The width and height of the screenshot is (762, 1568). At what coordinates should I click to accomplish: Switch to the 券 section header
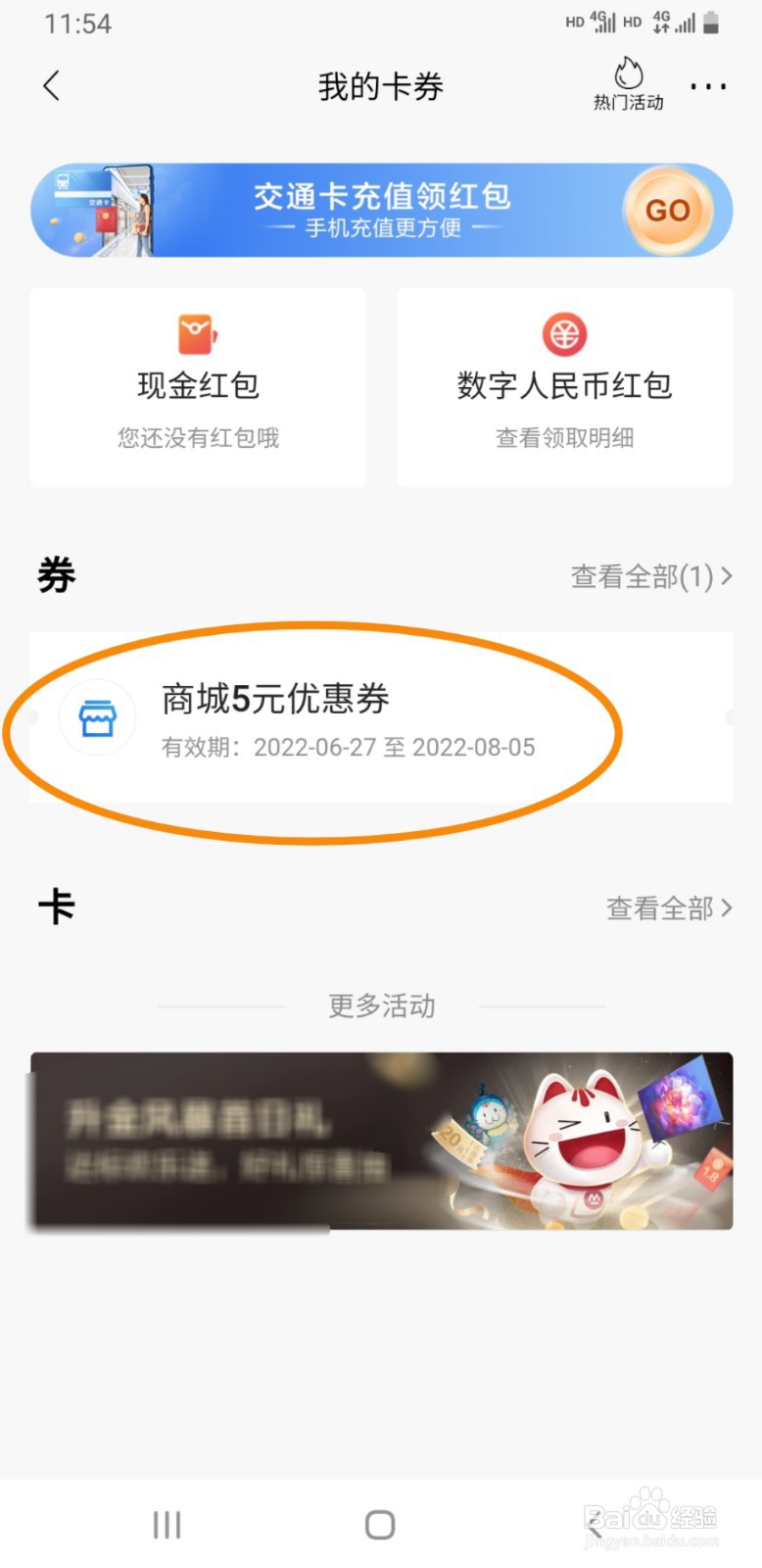tap(56, 575)
